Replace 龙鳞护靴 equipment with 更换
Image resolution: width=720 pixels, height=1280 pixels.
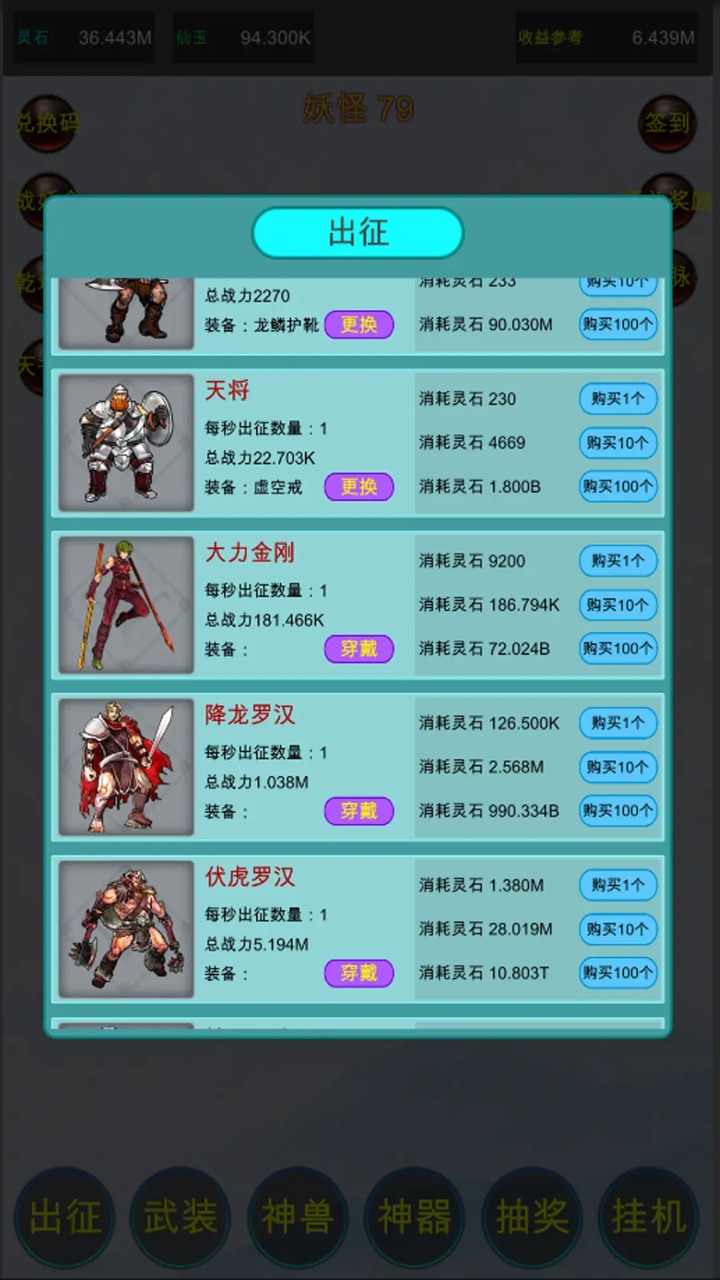[x=359, y=325]
